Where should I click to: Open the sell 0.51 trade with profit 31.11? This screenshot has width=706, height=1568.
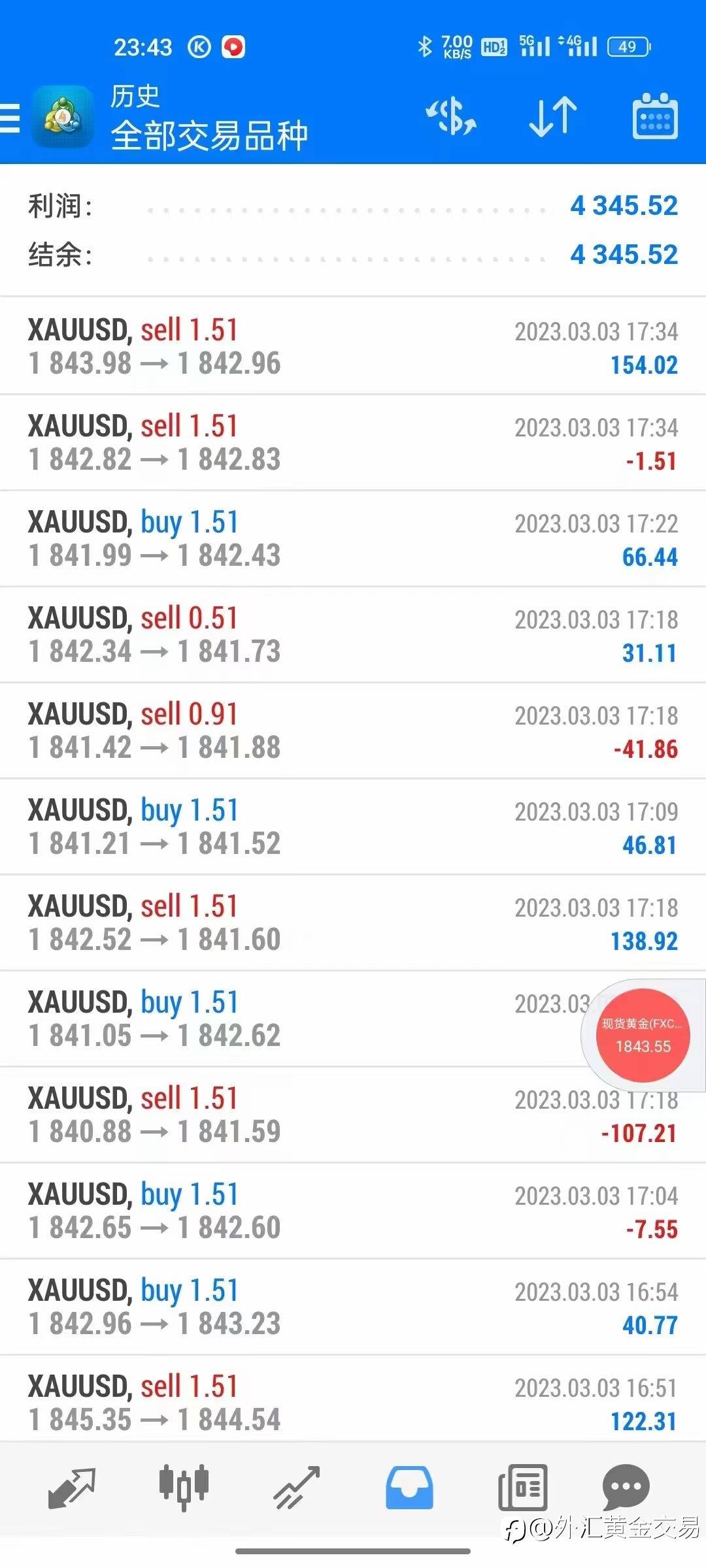pyautogui.click(x=353, y=634)
